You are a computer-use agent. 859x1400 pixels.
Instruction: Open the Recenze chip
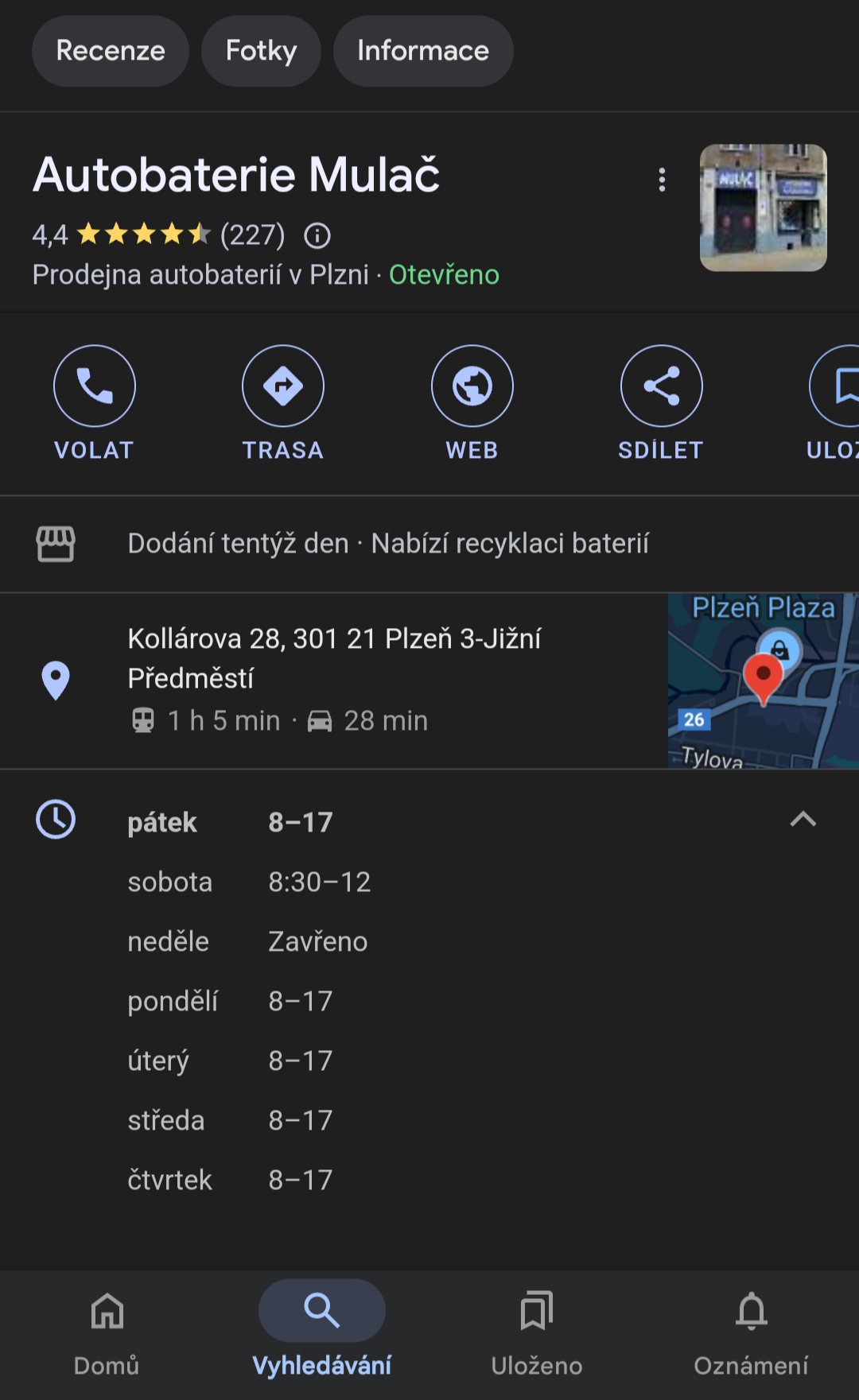[x=111, y=51]
